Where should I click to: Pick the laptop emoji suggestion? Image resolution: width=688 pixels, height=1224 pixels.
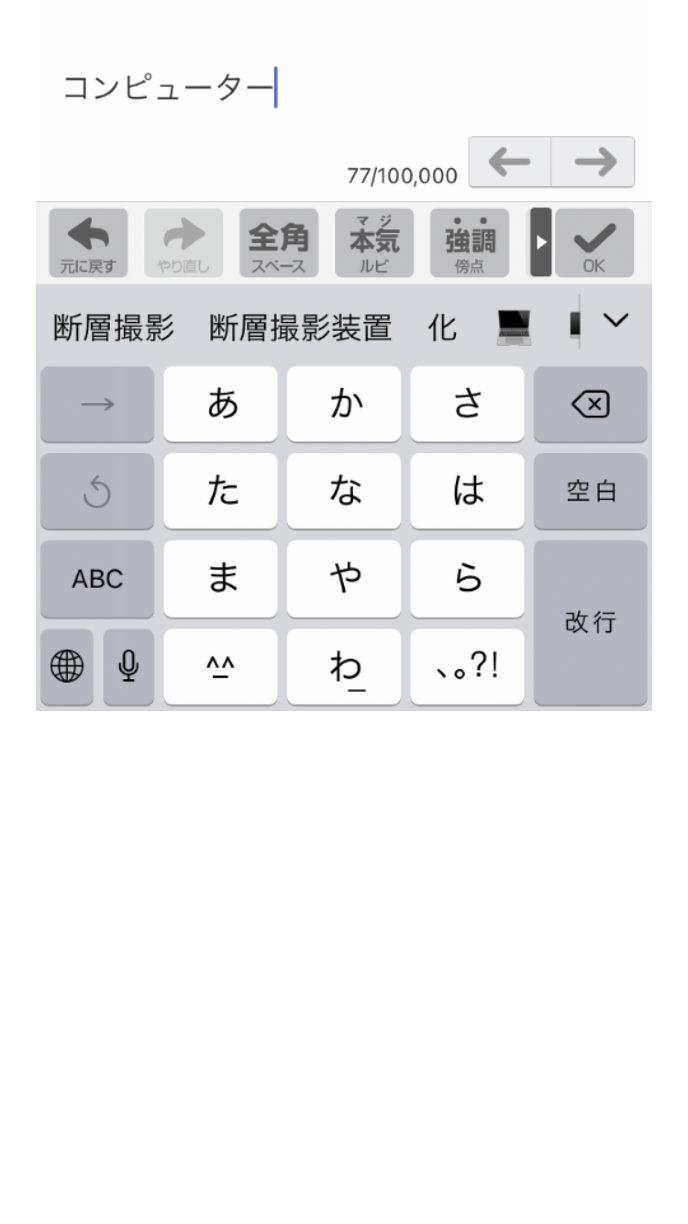pos(514,328)
